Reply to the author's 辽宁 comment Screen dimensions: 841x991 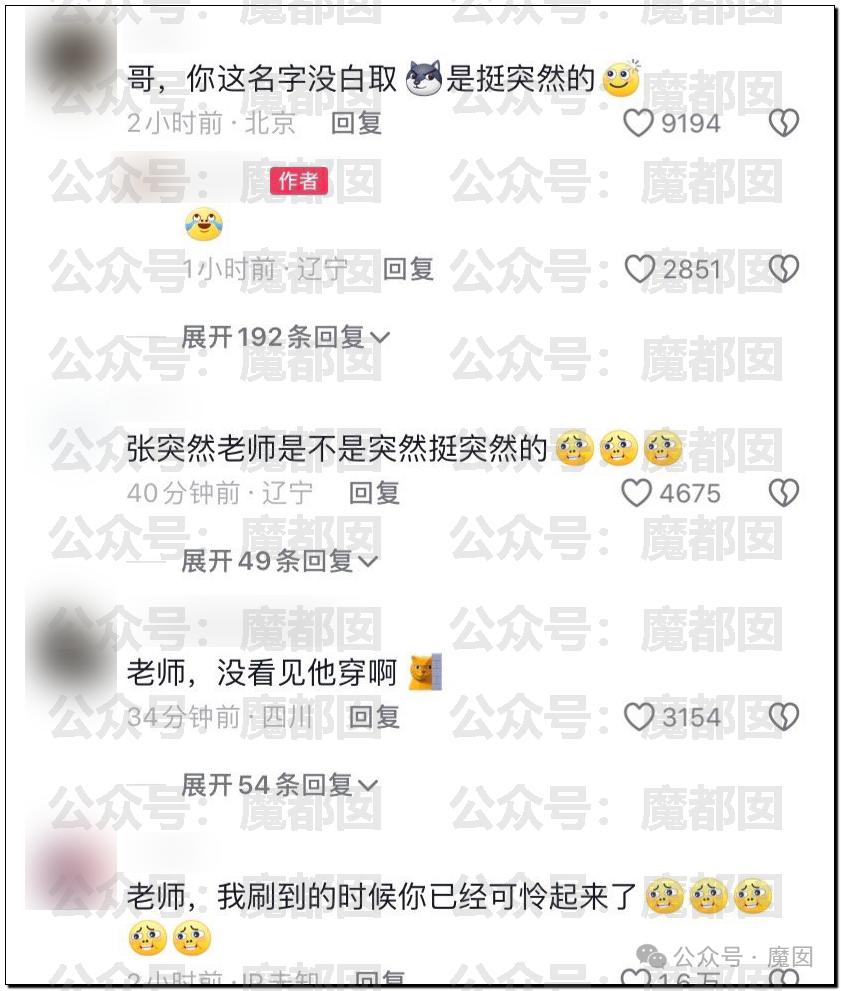pyautogui.click(x=408, y=269)
